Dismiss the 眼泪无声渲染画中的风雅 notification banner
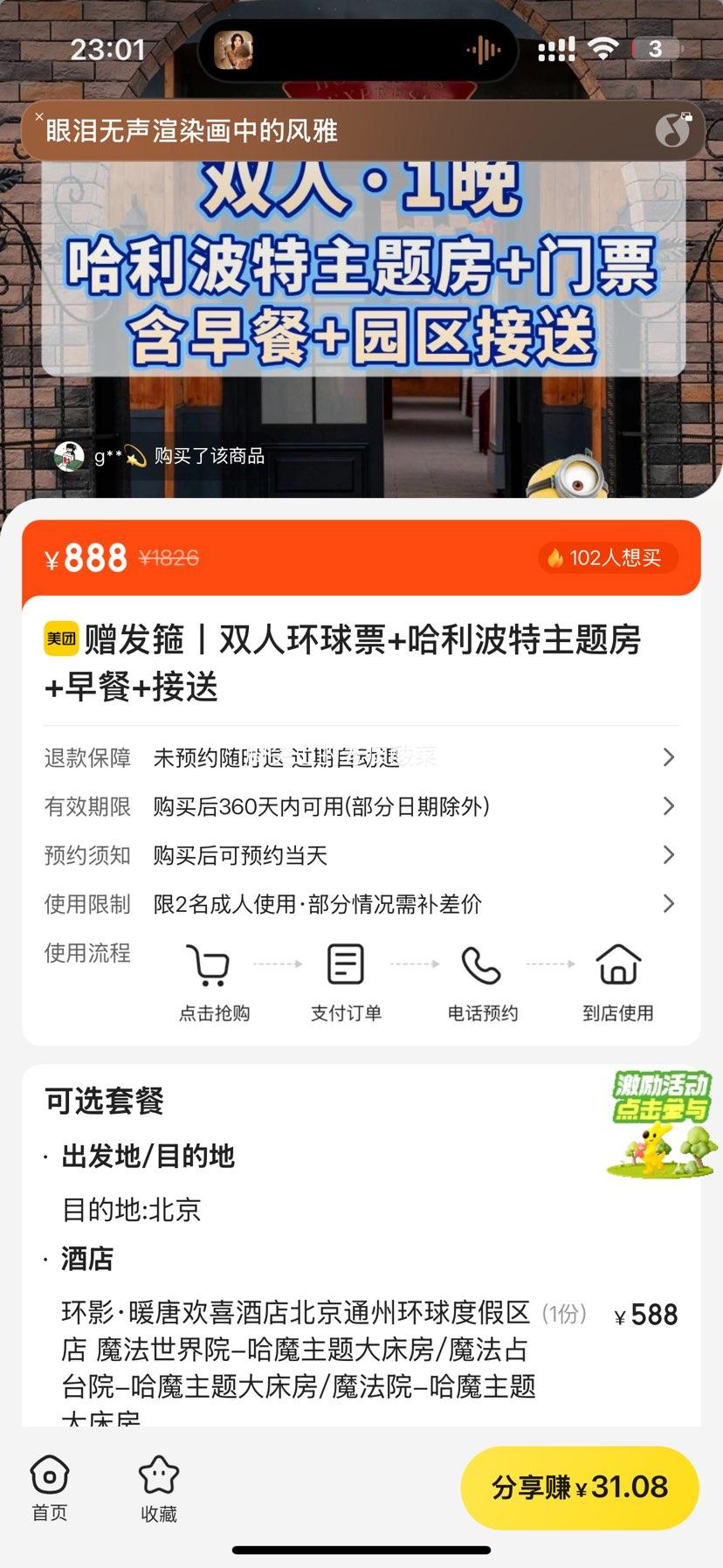The height and width of the screenshot is (1568, 723). 38,116
